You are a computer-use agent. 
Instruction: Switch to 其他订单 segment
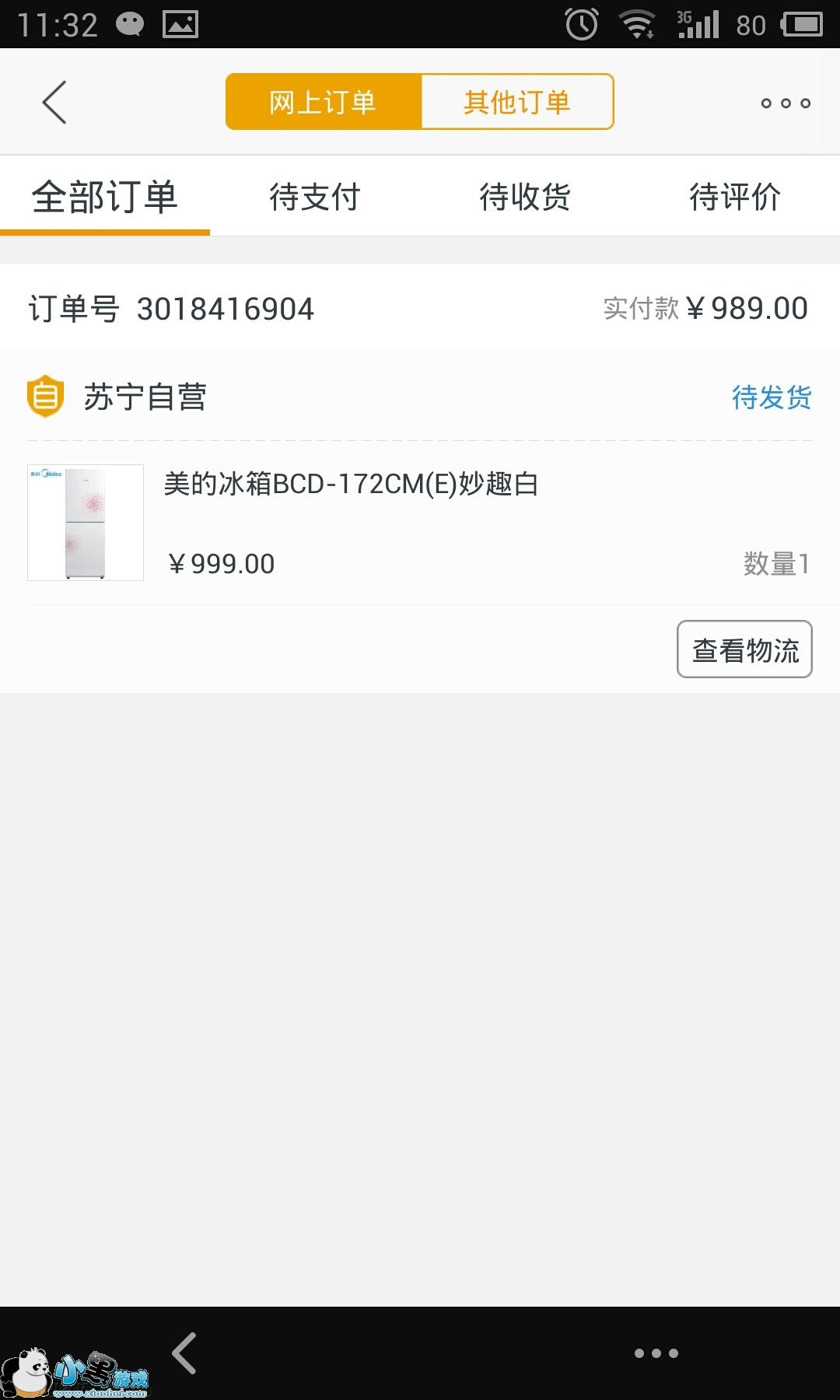pos(517,102)
